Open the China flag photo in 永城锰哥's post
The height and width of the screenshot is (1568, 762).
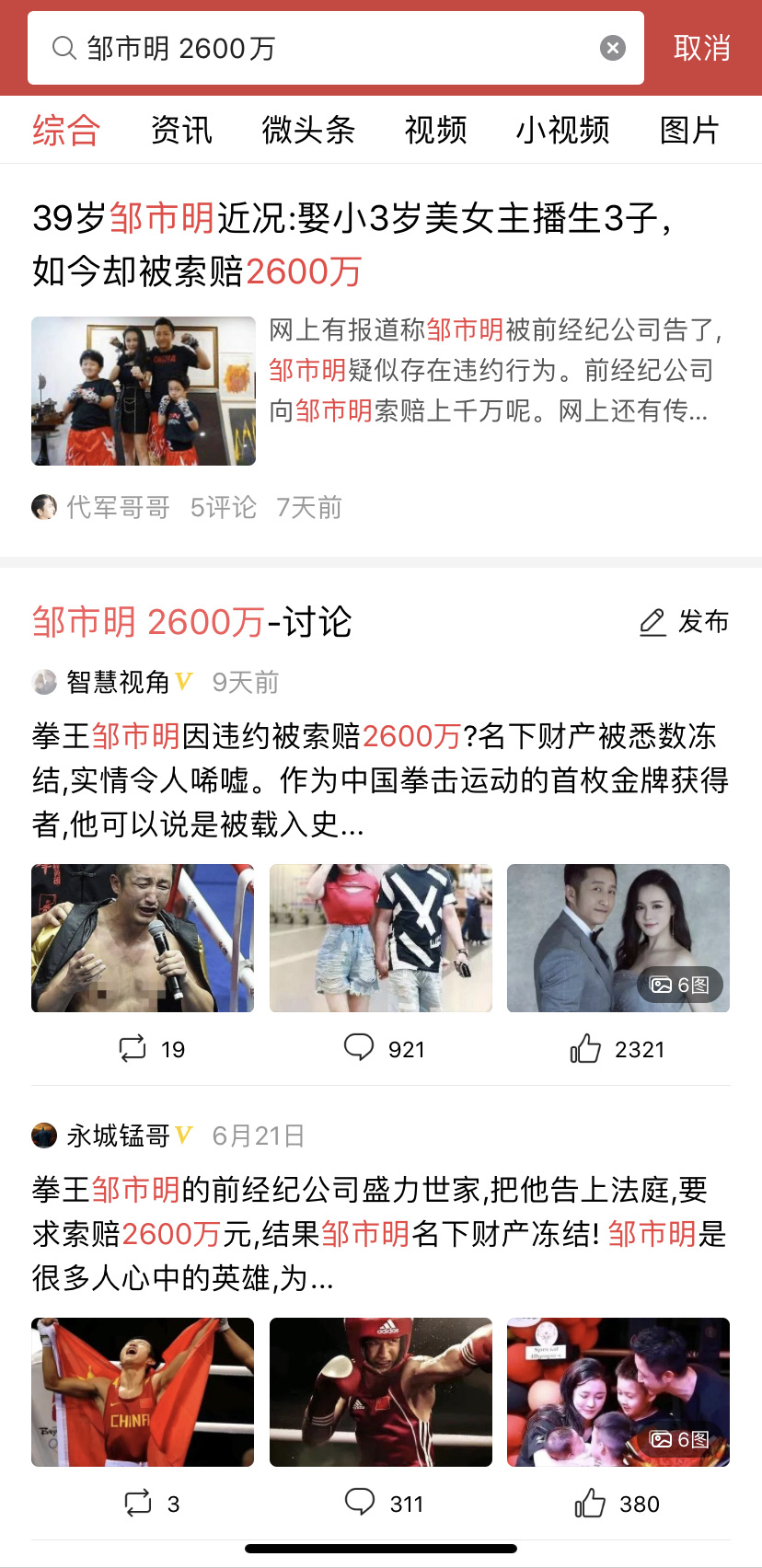143,1391
